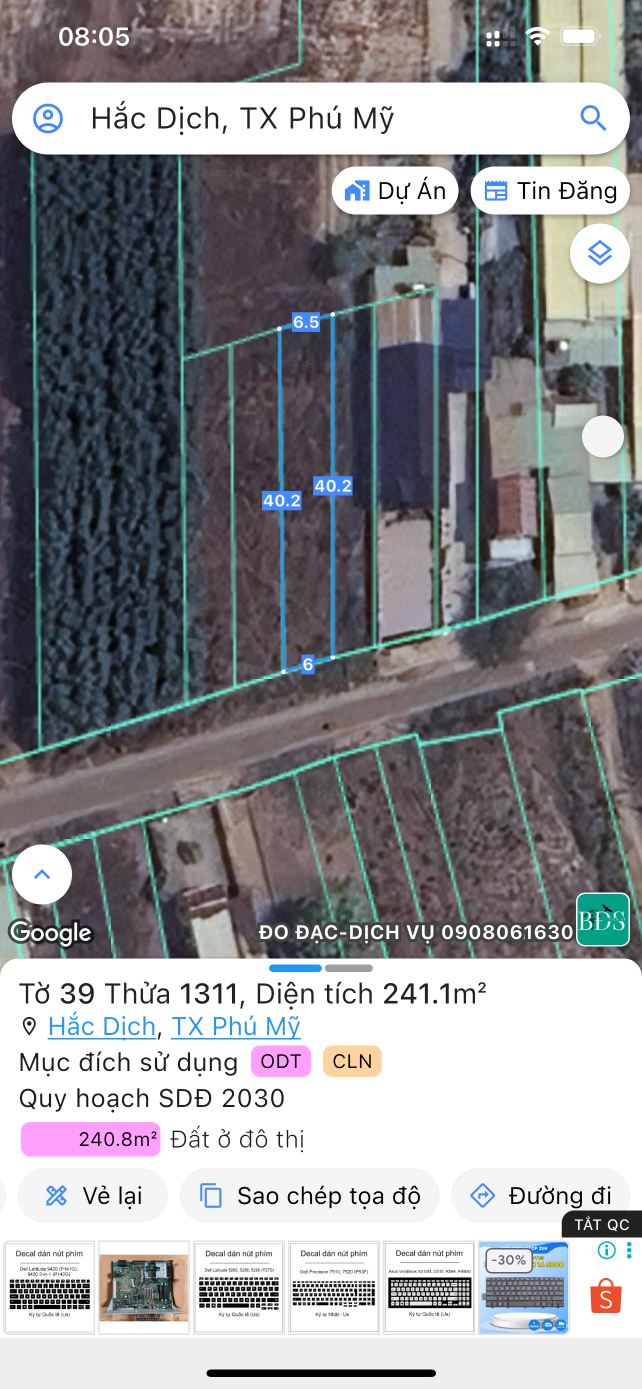Open the Hắc Dịch link
Image resolution: width=642 pixels, height=1389 pixels.
(101, 1026)
